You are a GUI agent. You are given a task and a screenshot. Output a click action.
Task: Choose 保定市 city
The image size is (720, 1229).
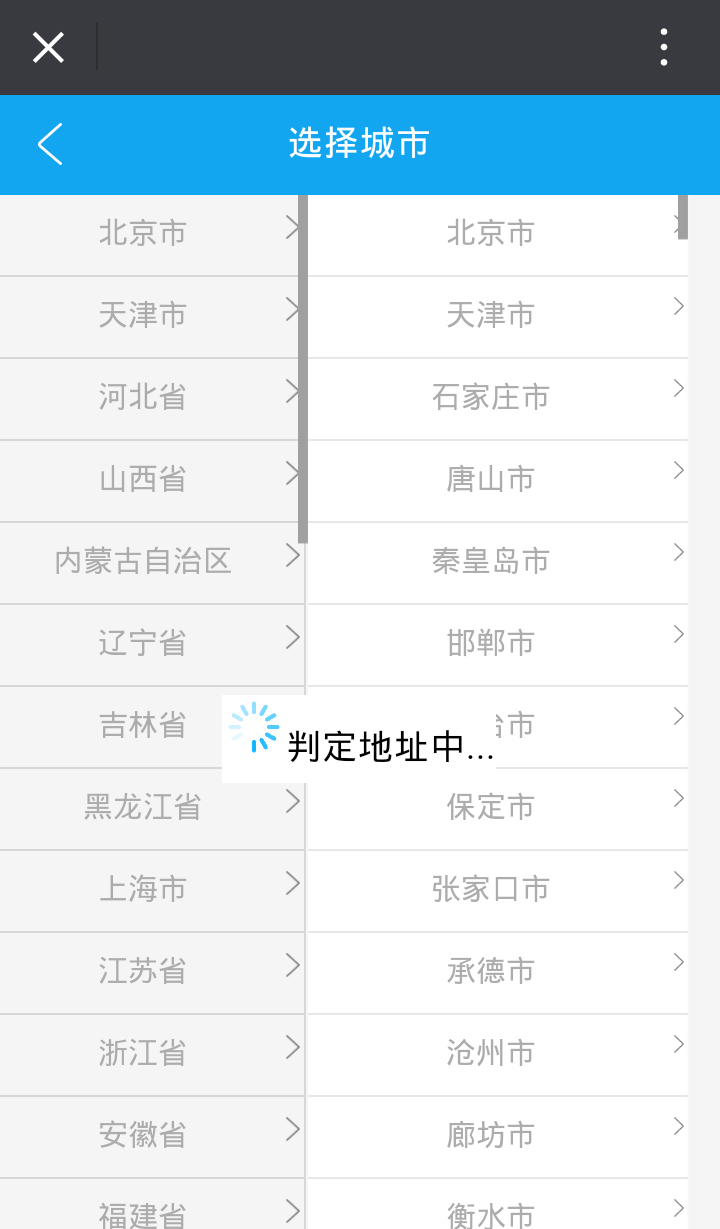[x=497, y=808]
